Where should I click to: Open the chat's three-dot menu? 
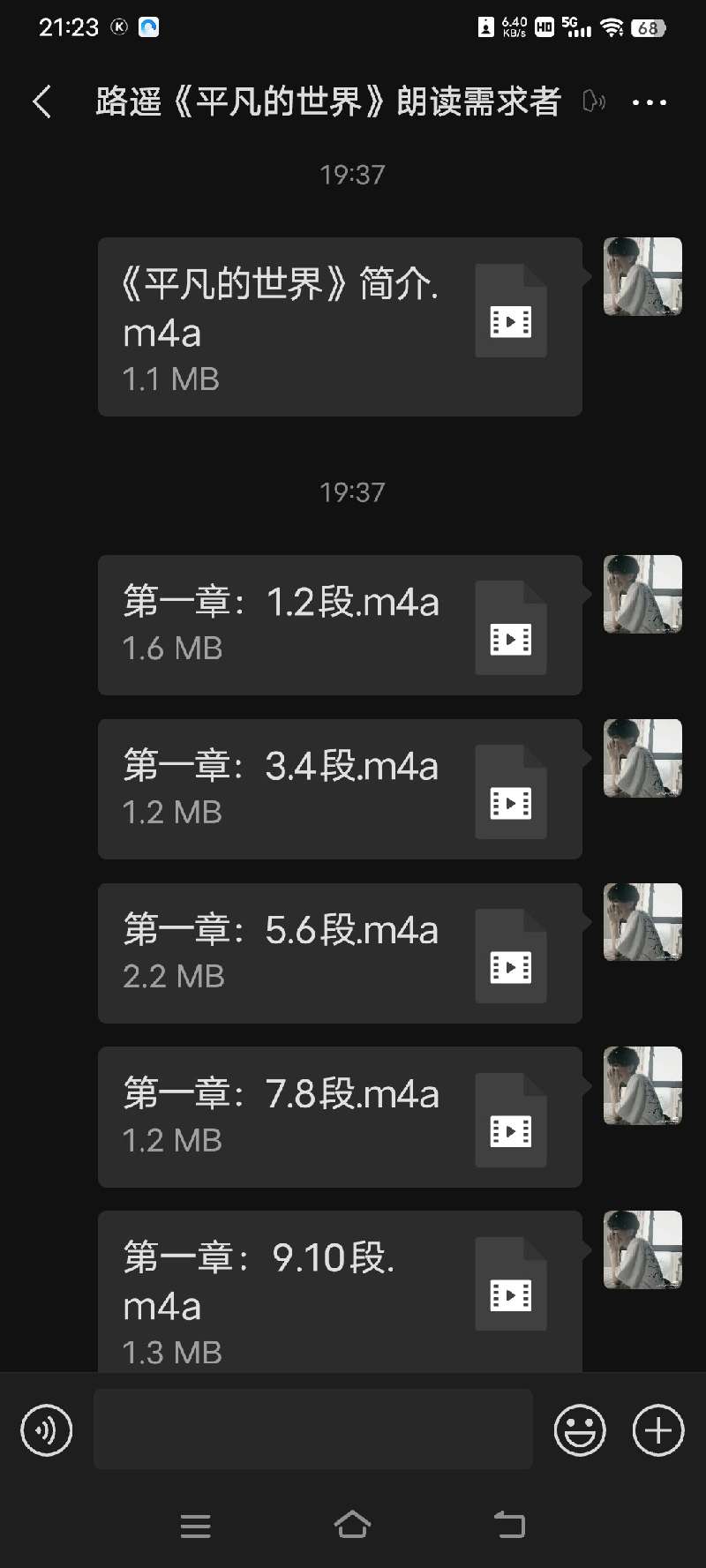pos(650,102)
